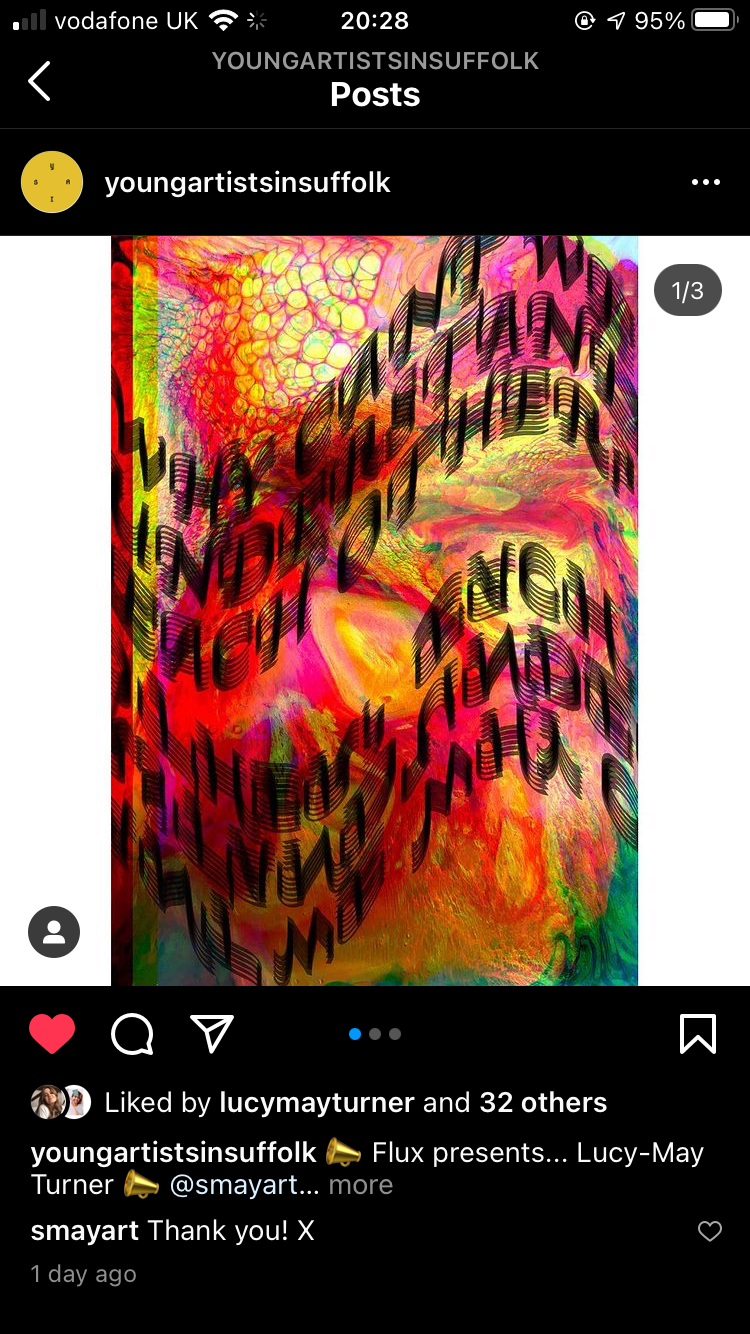View lucymayturner who liked the post

coord(317,1102)
